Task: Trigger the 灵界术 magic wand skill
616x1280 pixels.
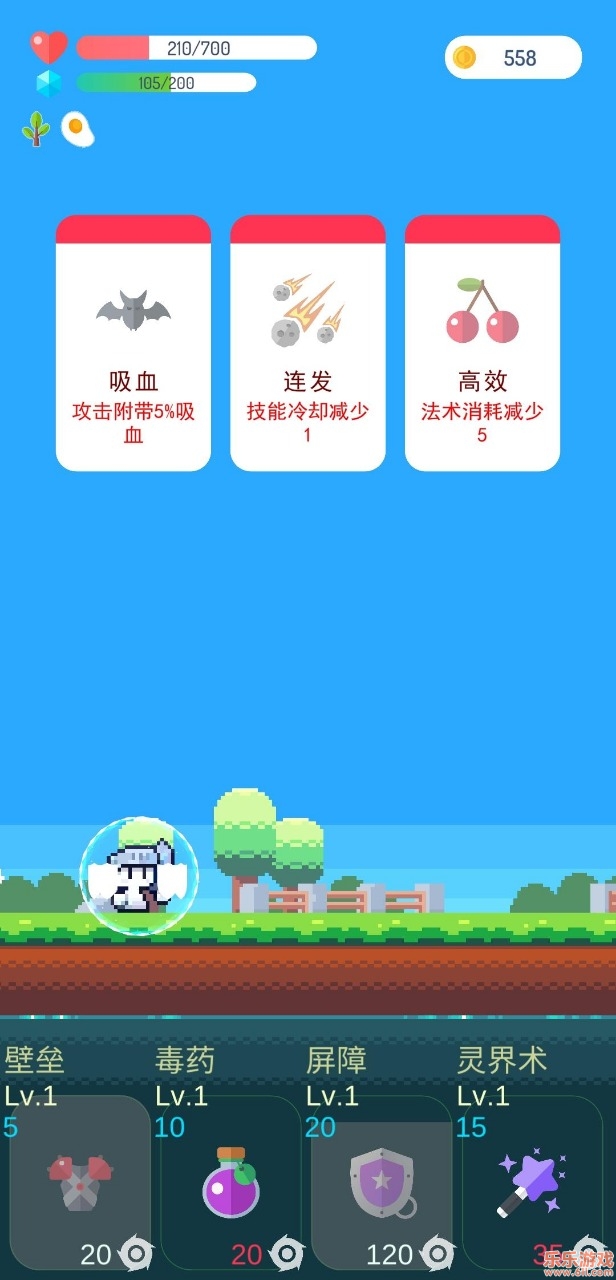Action: click(x=532, y=1182)
